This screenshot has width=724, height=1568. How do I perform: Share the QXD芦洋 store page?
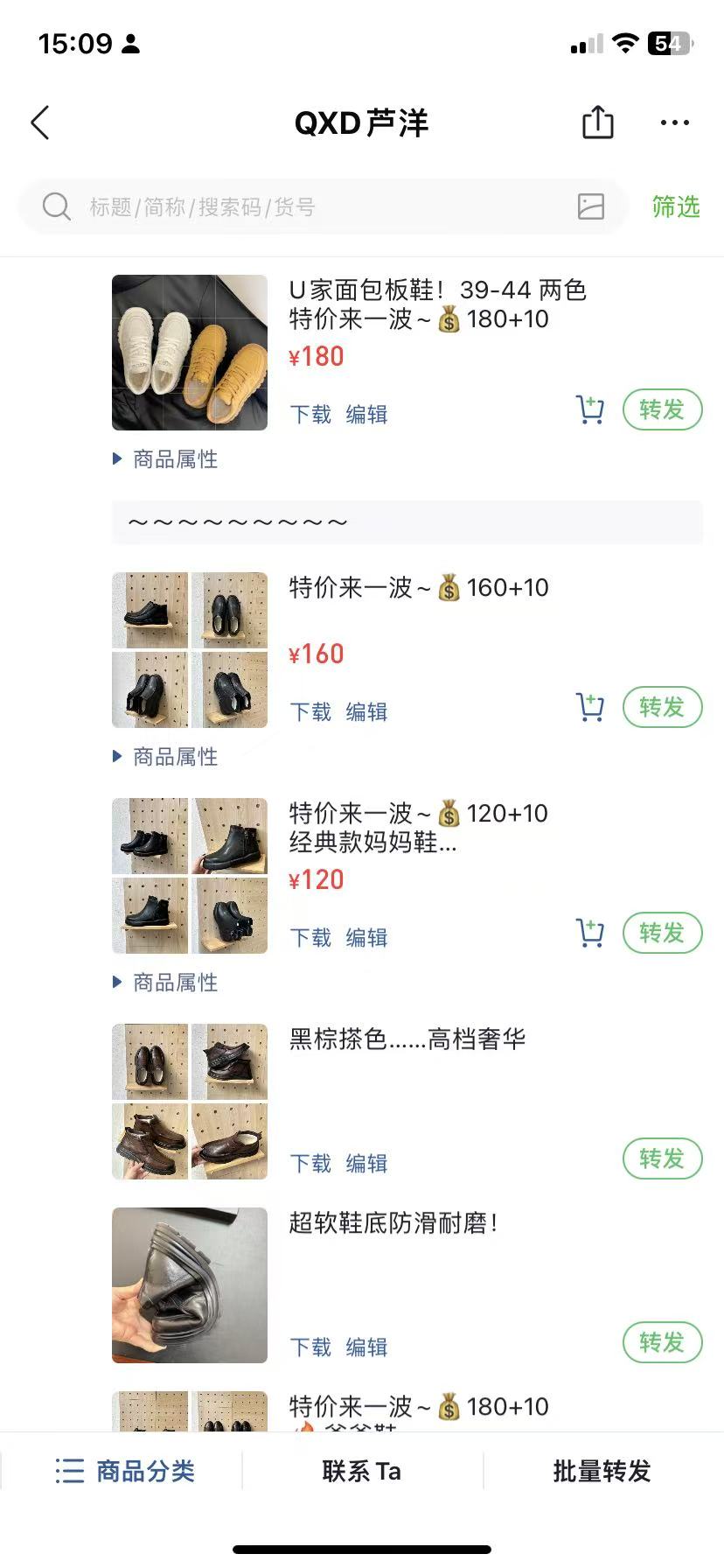(x=598, y=122)
